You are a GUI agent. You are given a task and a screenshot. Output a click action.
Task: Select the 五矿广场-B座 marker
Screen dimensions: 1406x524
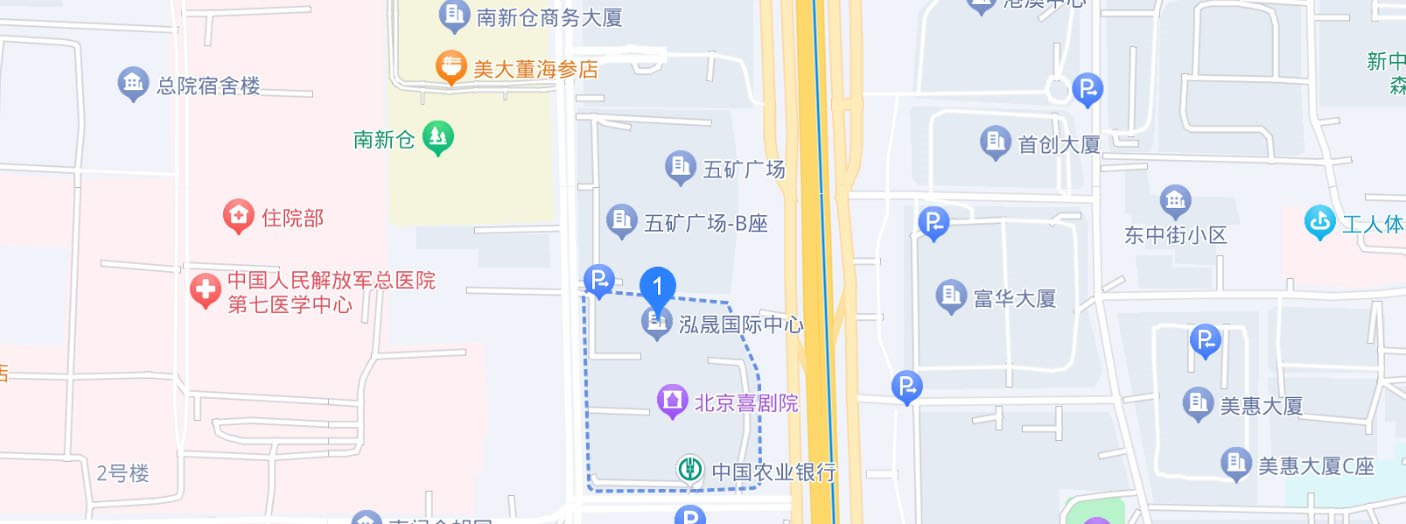[x=621, y=221]
